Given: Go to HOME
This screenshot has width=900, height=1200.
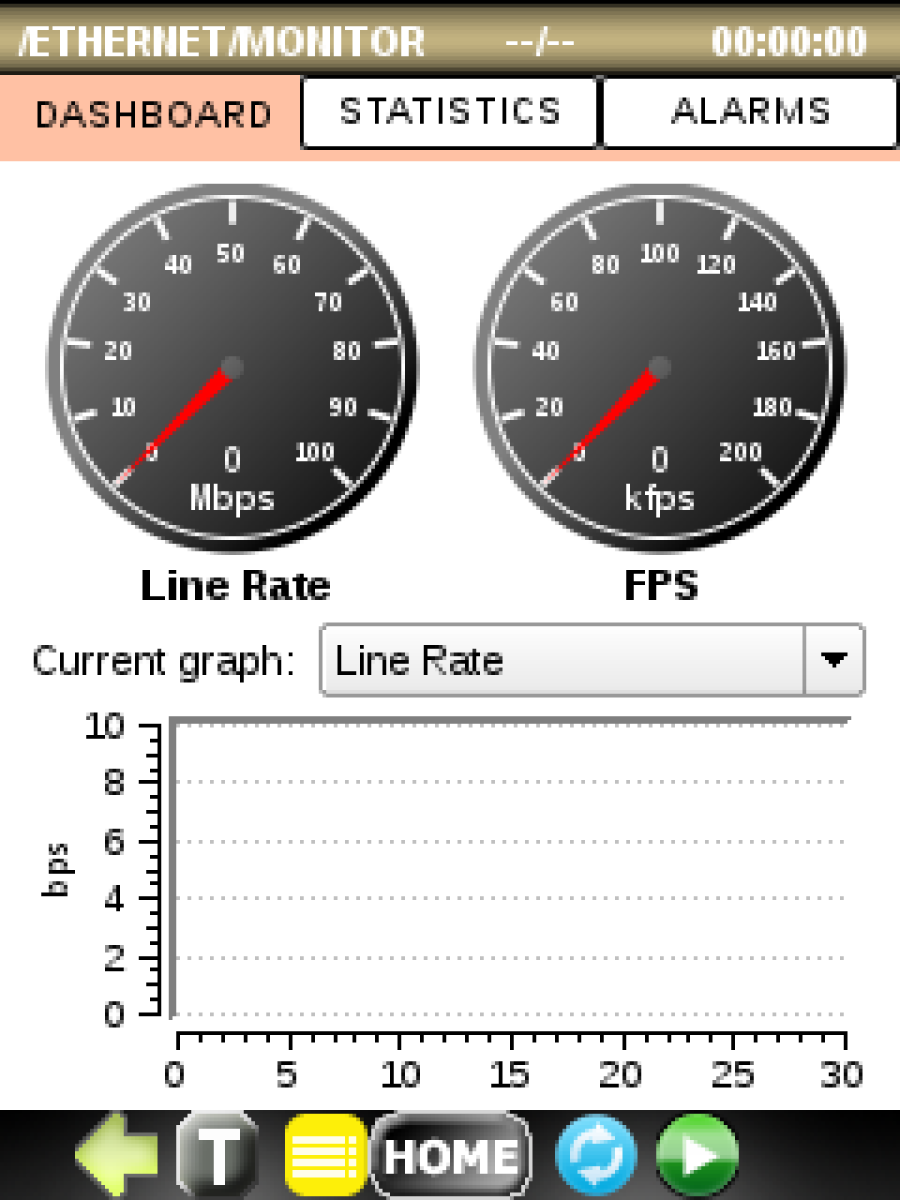Looking at the screenshot, I should point(450,1156).
